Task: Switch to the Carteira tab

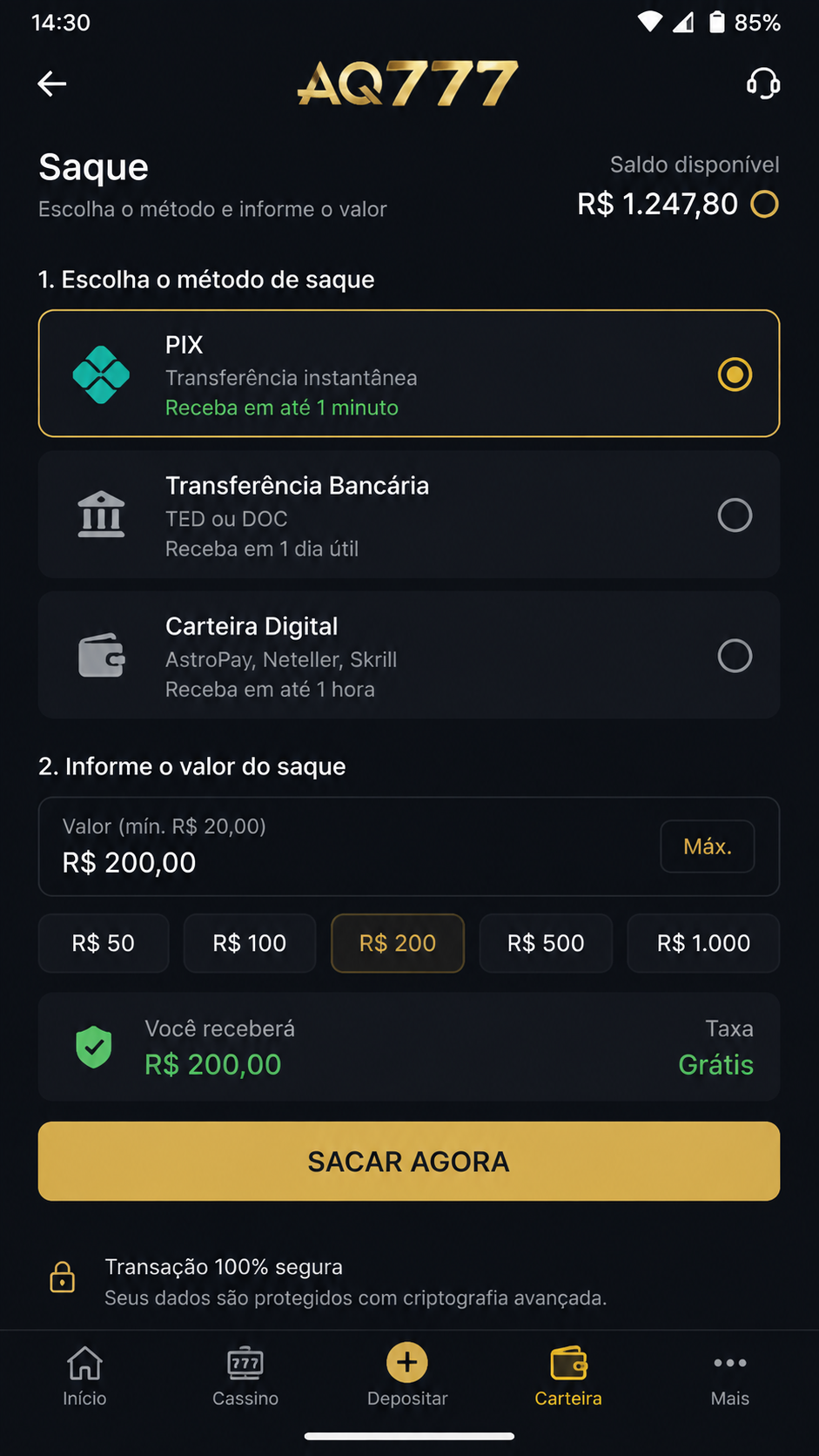Action: pos(568,1376)
